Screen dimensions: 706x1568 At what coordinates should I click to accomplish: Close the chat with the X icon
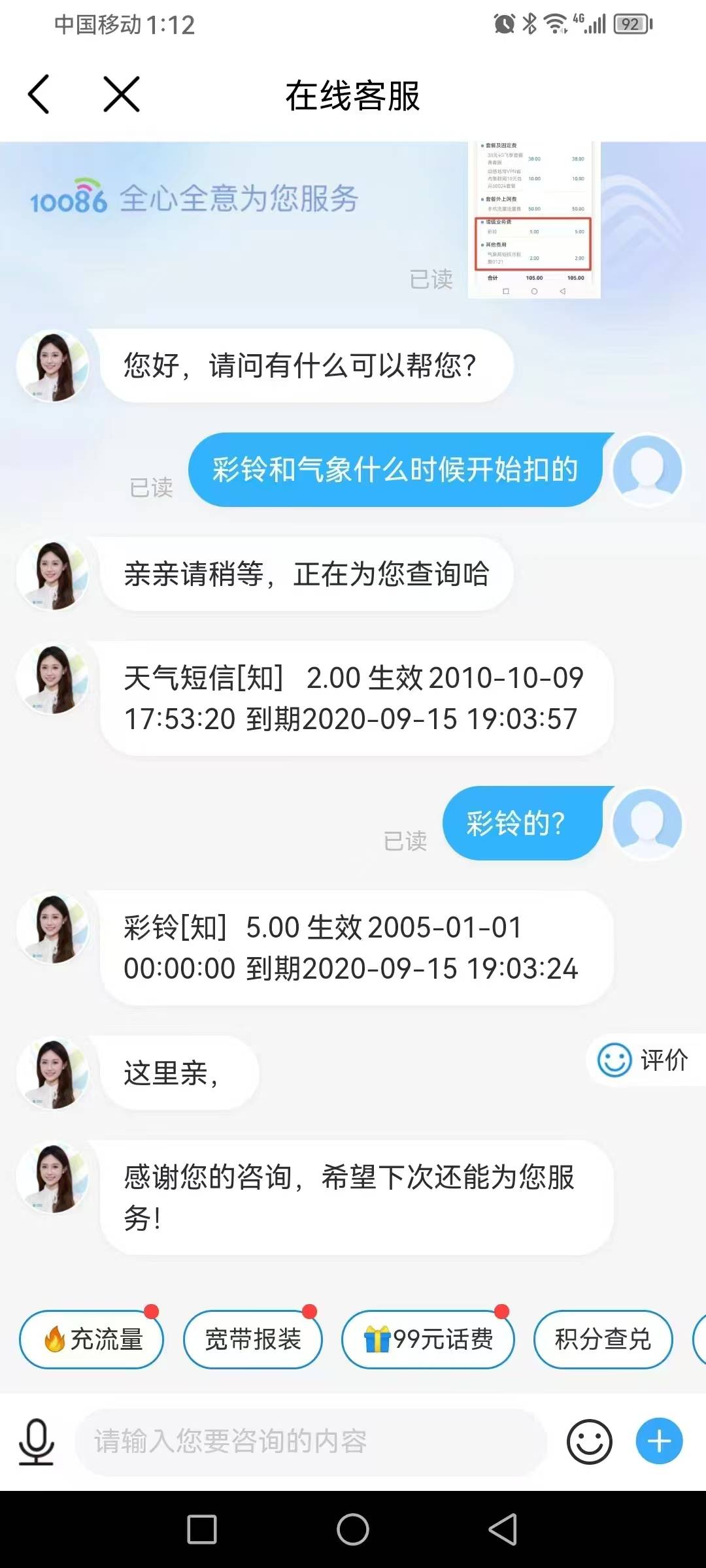click(x=121, y=93)
